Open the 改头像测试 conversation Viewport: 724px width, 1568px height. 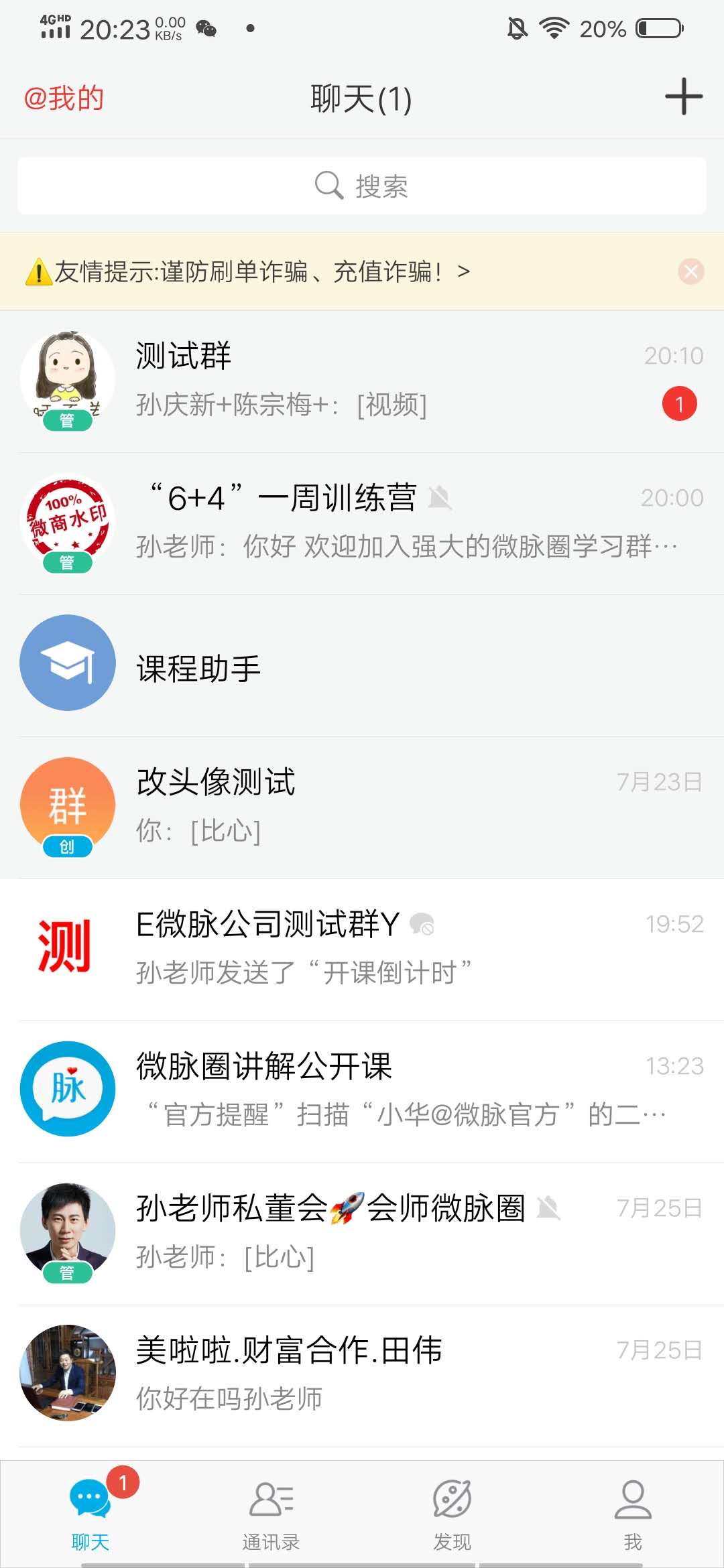(362, 804)
